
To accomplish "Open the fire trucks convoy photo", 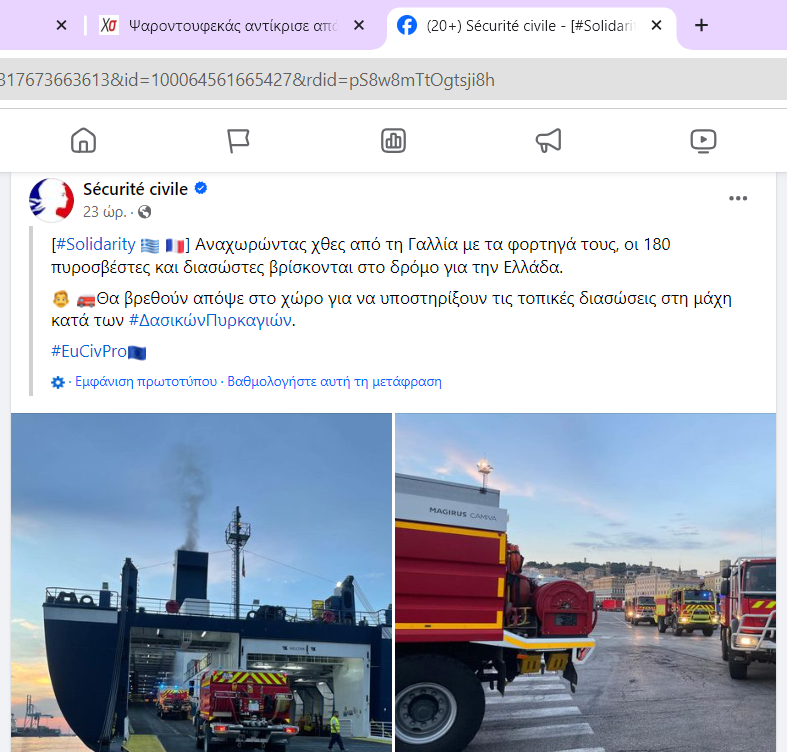I will (586, 582).
